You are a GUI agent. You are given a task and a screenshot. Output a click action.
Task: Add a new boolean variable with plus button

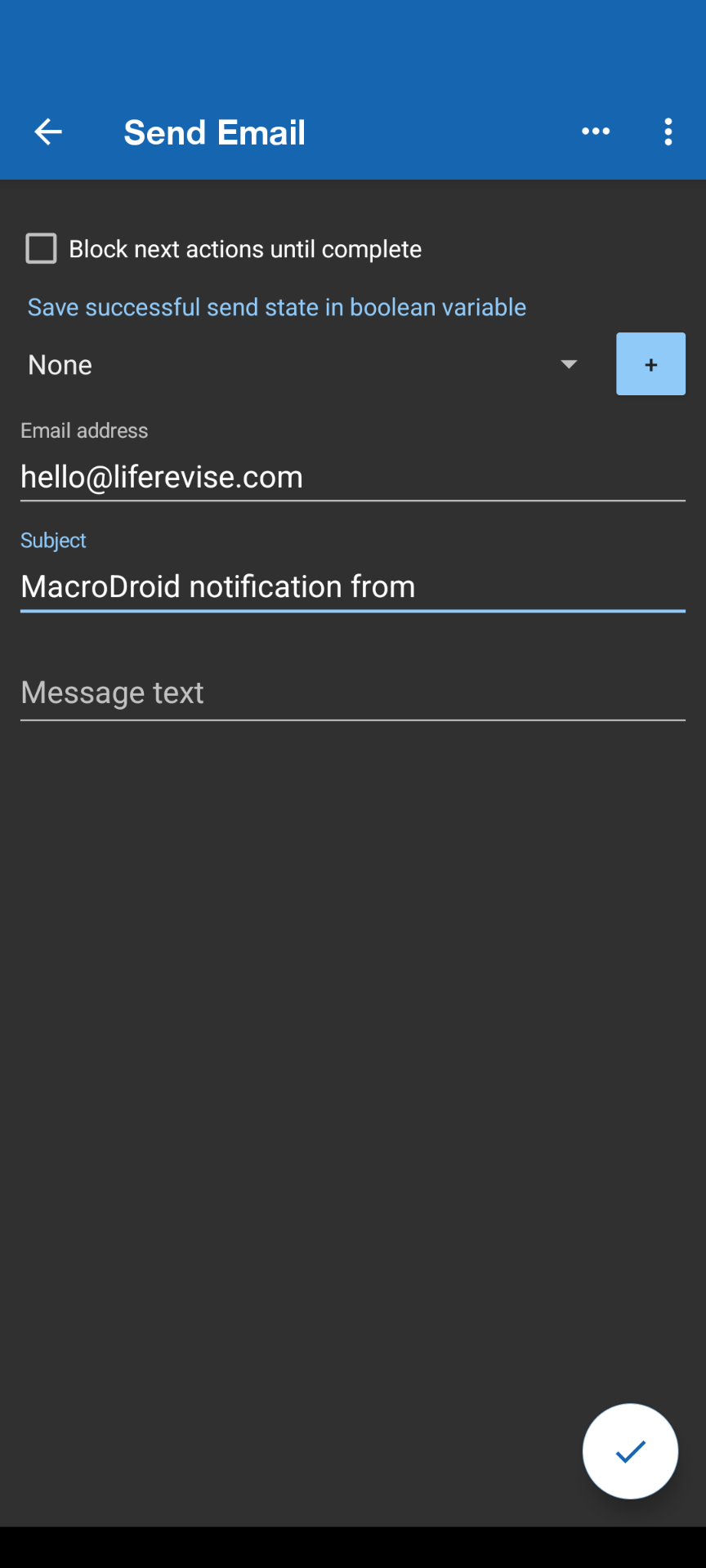[x=650, y=364]
